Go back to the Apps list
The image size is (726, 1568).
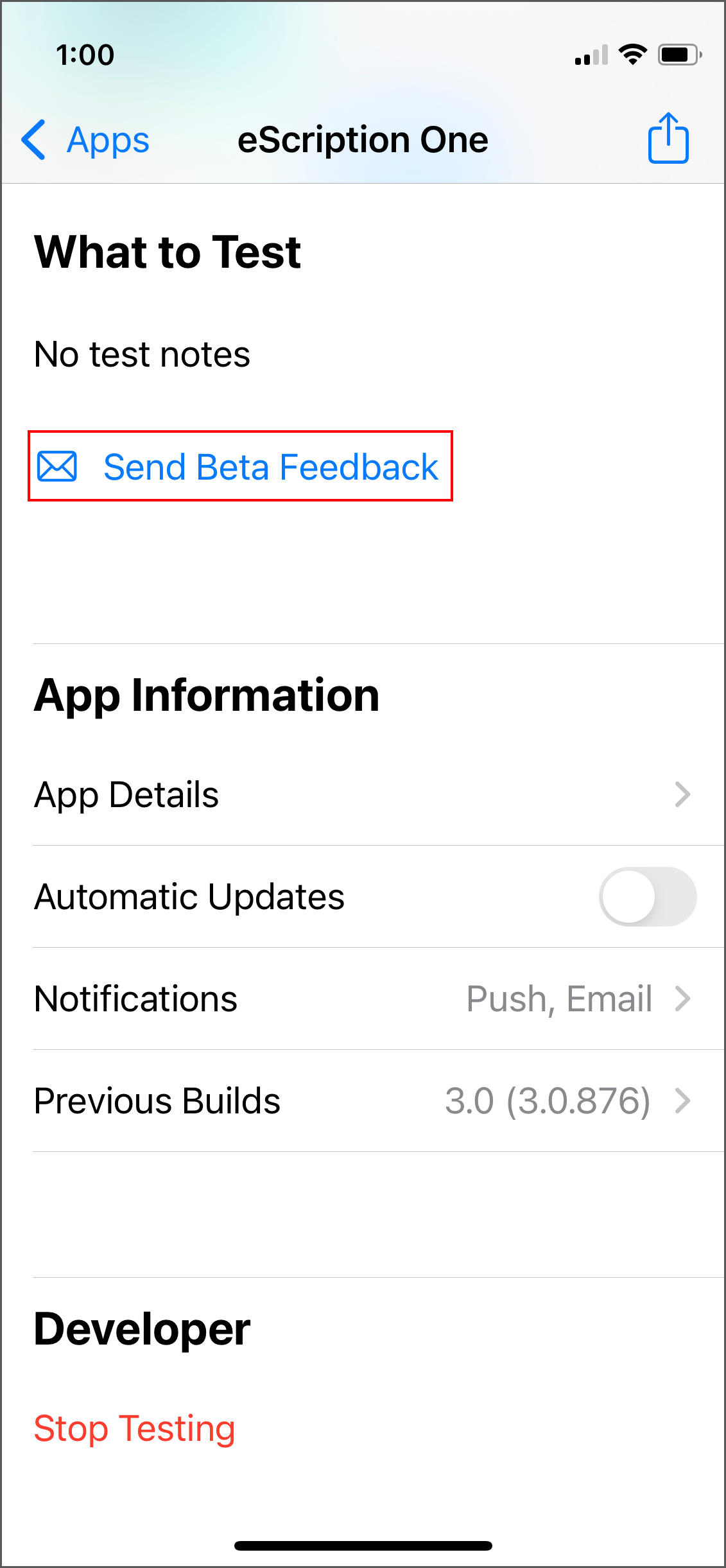tap(85, 140)
